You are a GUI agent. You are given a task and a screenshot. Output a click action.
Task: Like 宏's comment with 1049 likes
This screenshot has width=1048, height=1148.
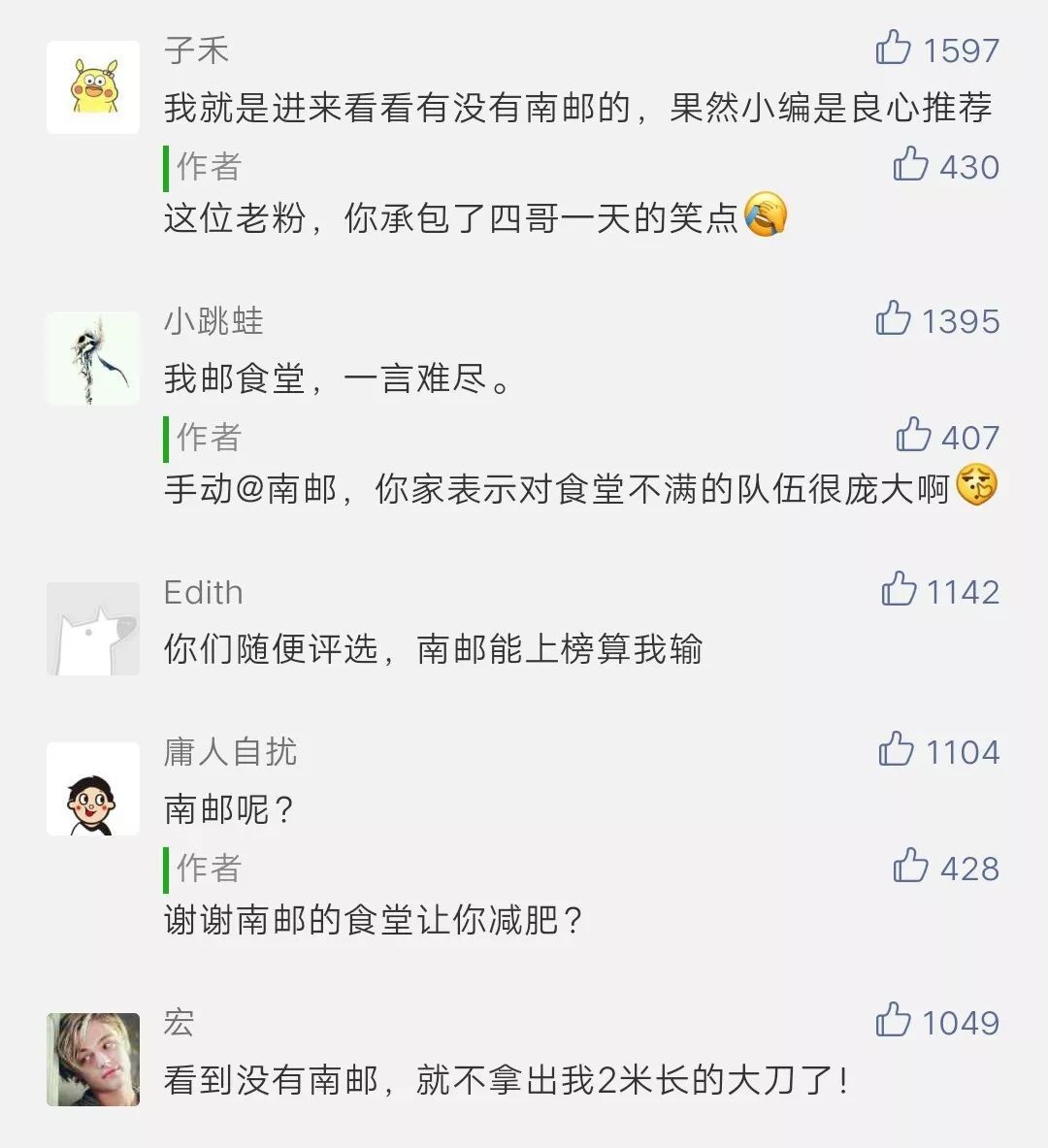point(894,1020)
